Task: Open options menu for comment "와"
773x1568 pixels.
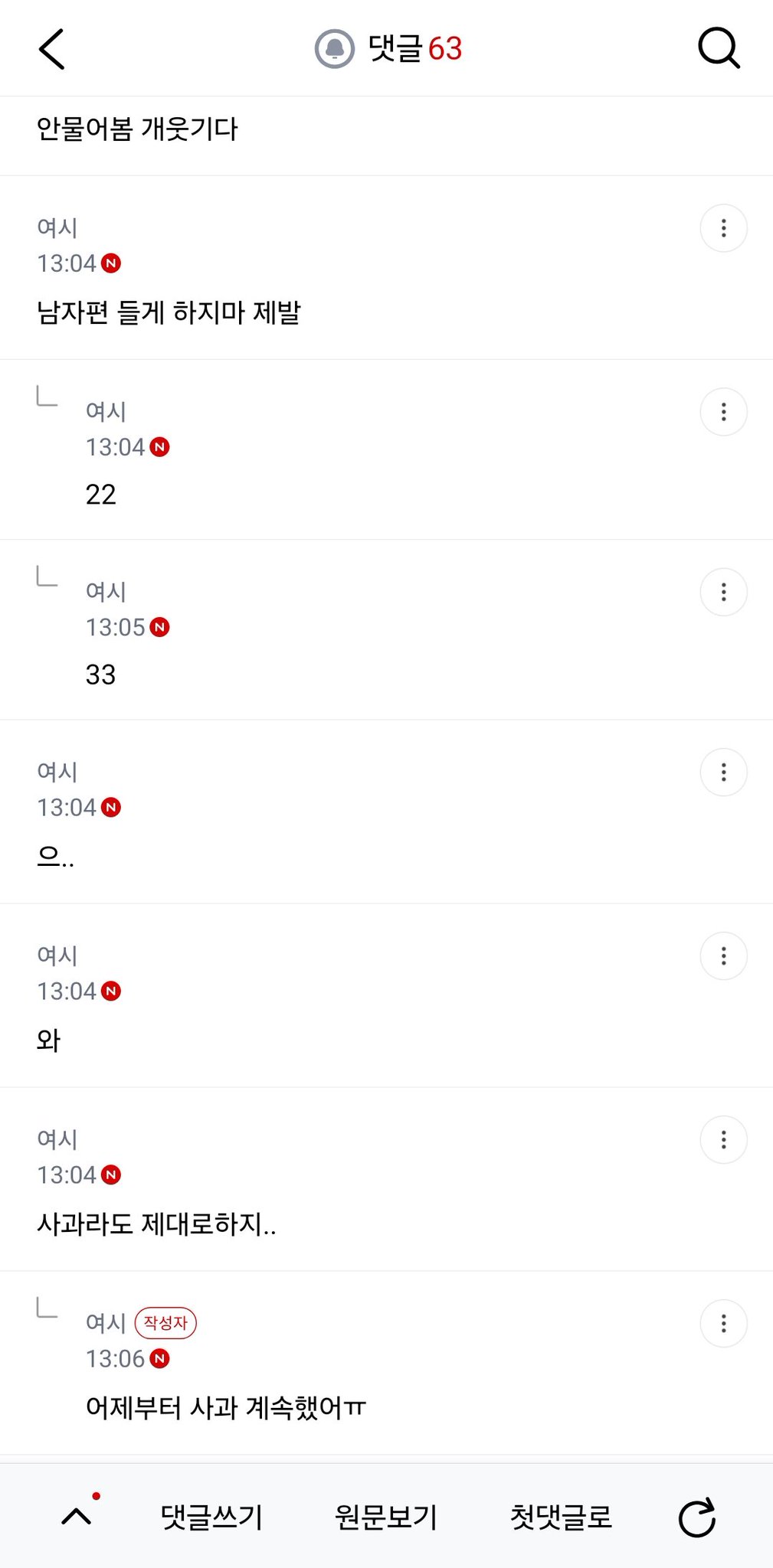Action: pyautogui.click(x=724, y=956)
